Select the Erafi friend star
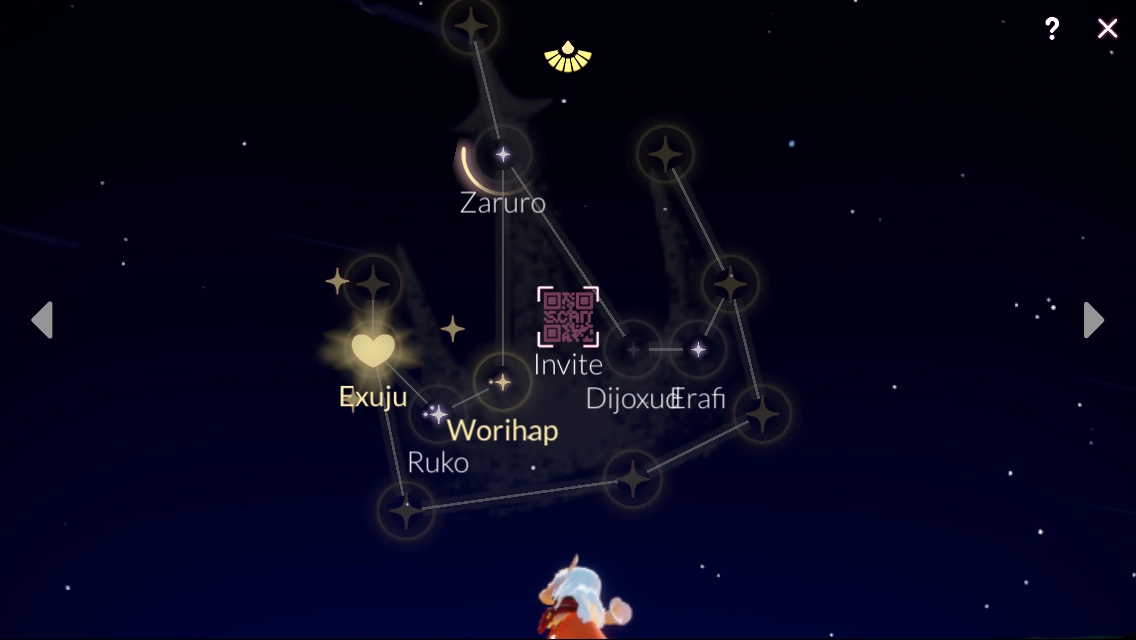The width and height of the screenshot is (1136, 640). point(698,349)
